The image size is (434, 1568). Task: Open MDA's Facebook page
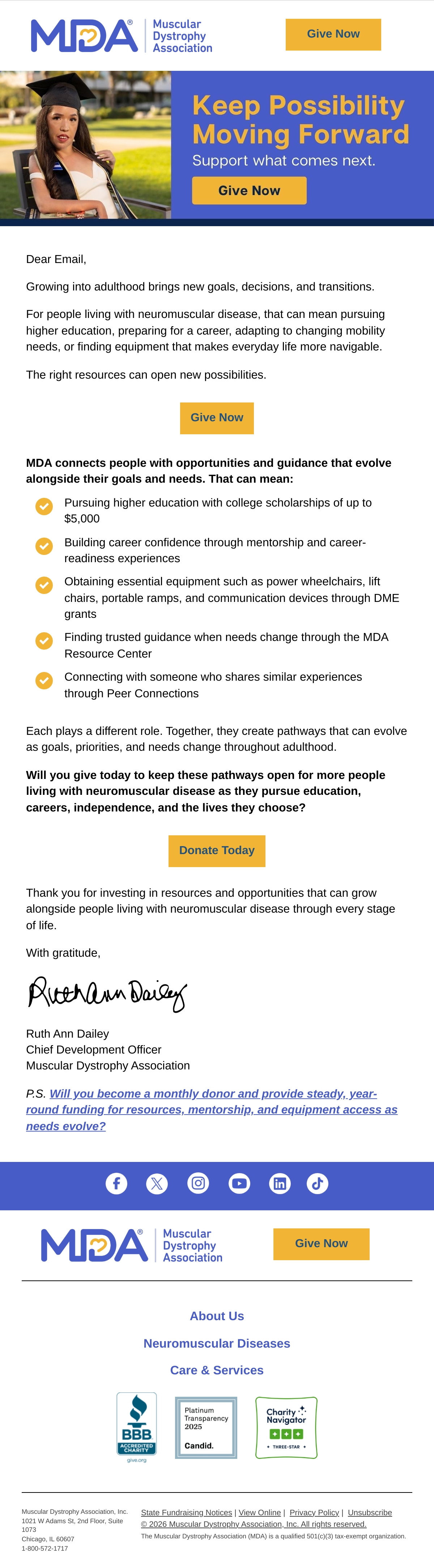(116, 1183)
